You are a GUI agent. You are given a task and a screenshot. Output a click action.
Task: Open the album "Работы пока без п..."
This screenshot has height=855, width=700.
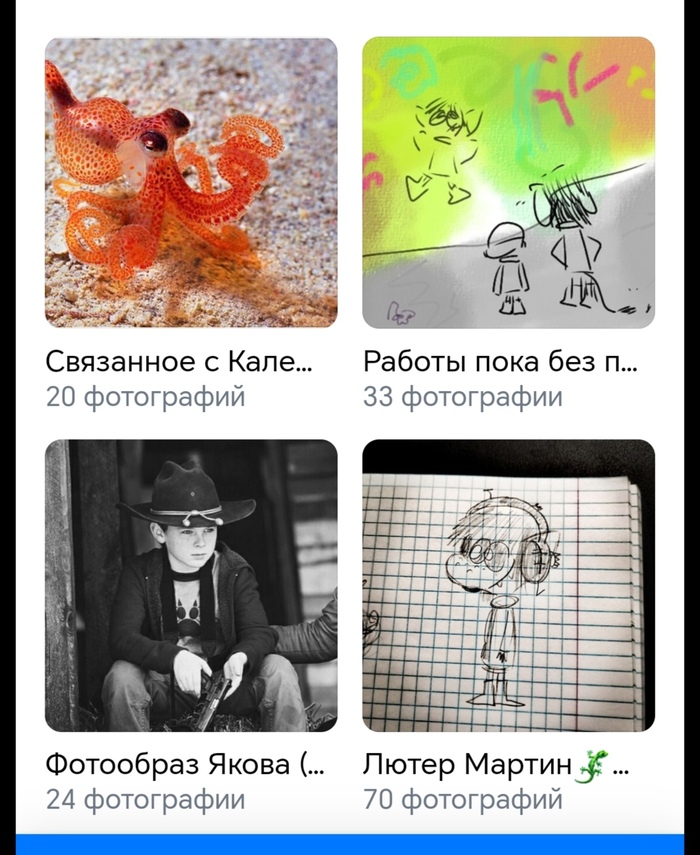tap(508, 183)
